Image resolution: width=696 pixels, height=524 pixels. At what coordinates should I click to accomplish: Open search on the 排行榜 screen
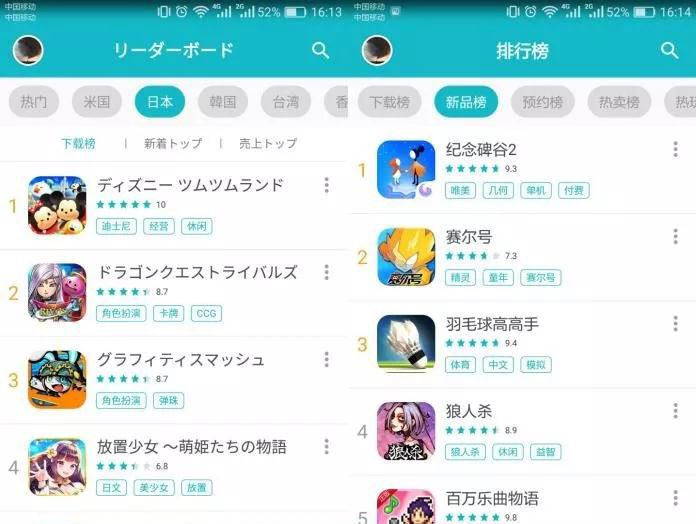(669, 50)
